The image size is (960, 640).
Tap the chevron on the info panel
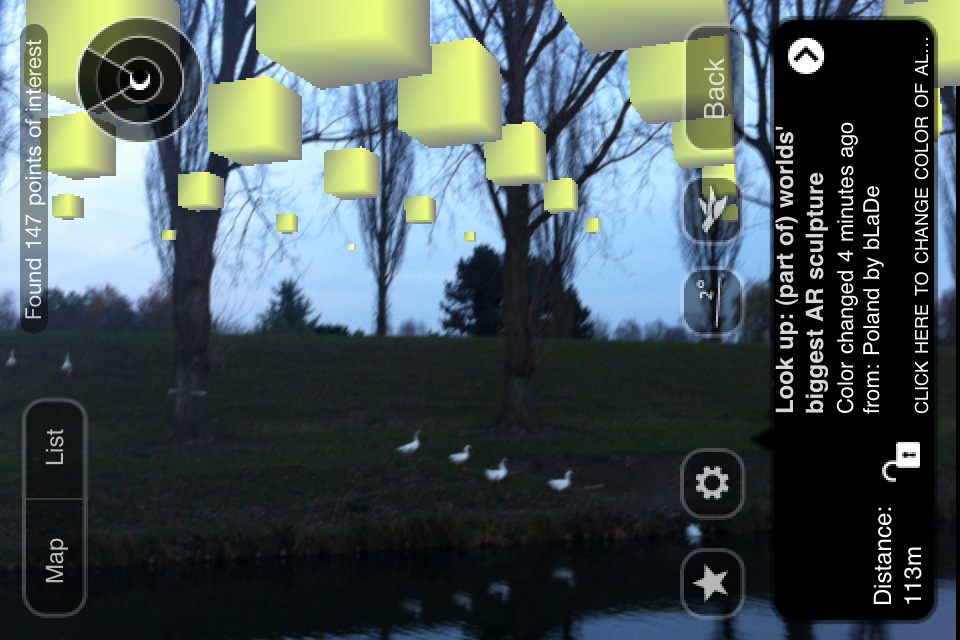806,55
